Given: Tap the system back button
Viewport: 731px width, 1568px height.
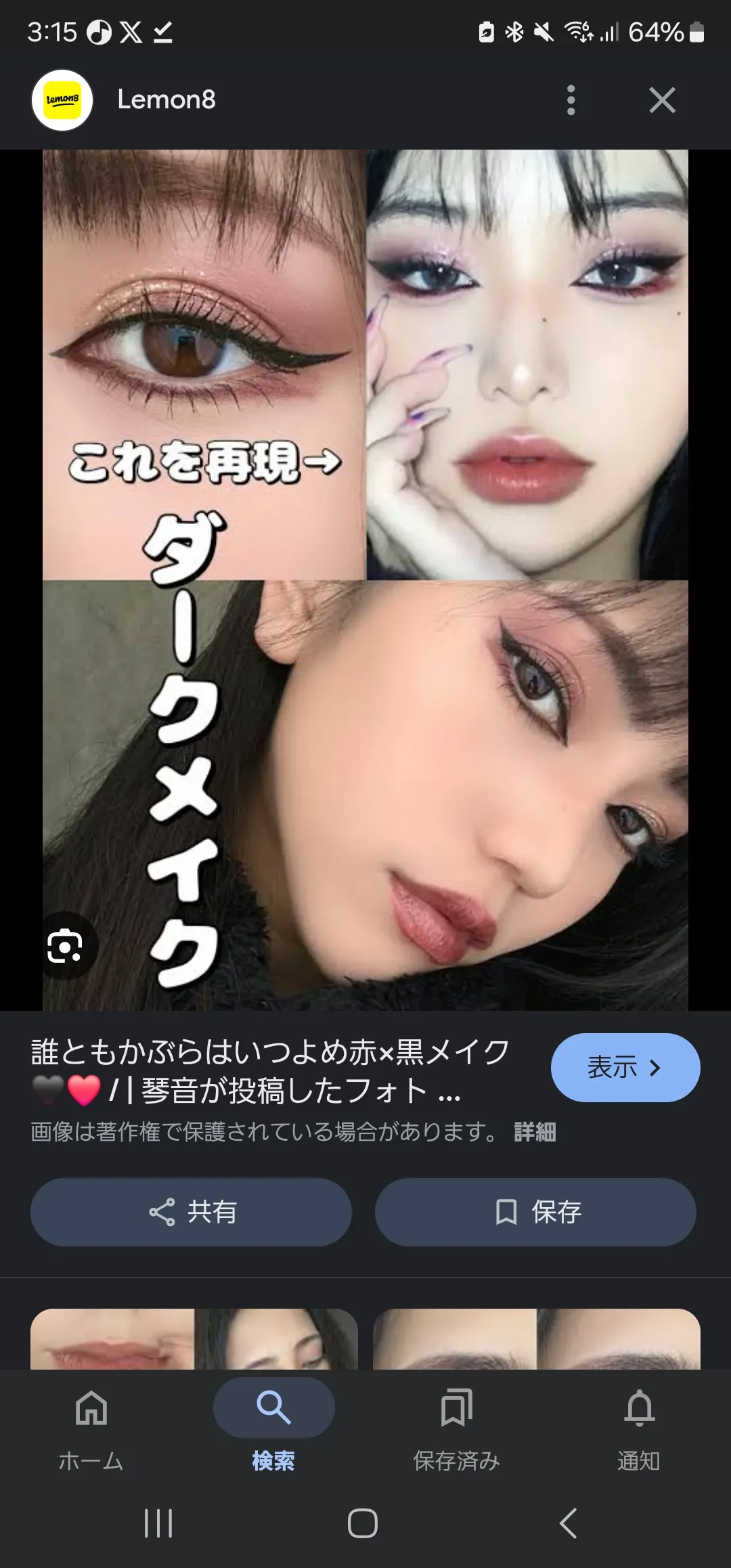Looking at the screenshot, I should click(x=569, y=1523).
